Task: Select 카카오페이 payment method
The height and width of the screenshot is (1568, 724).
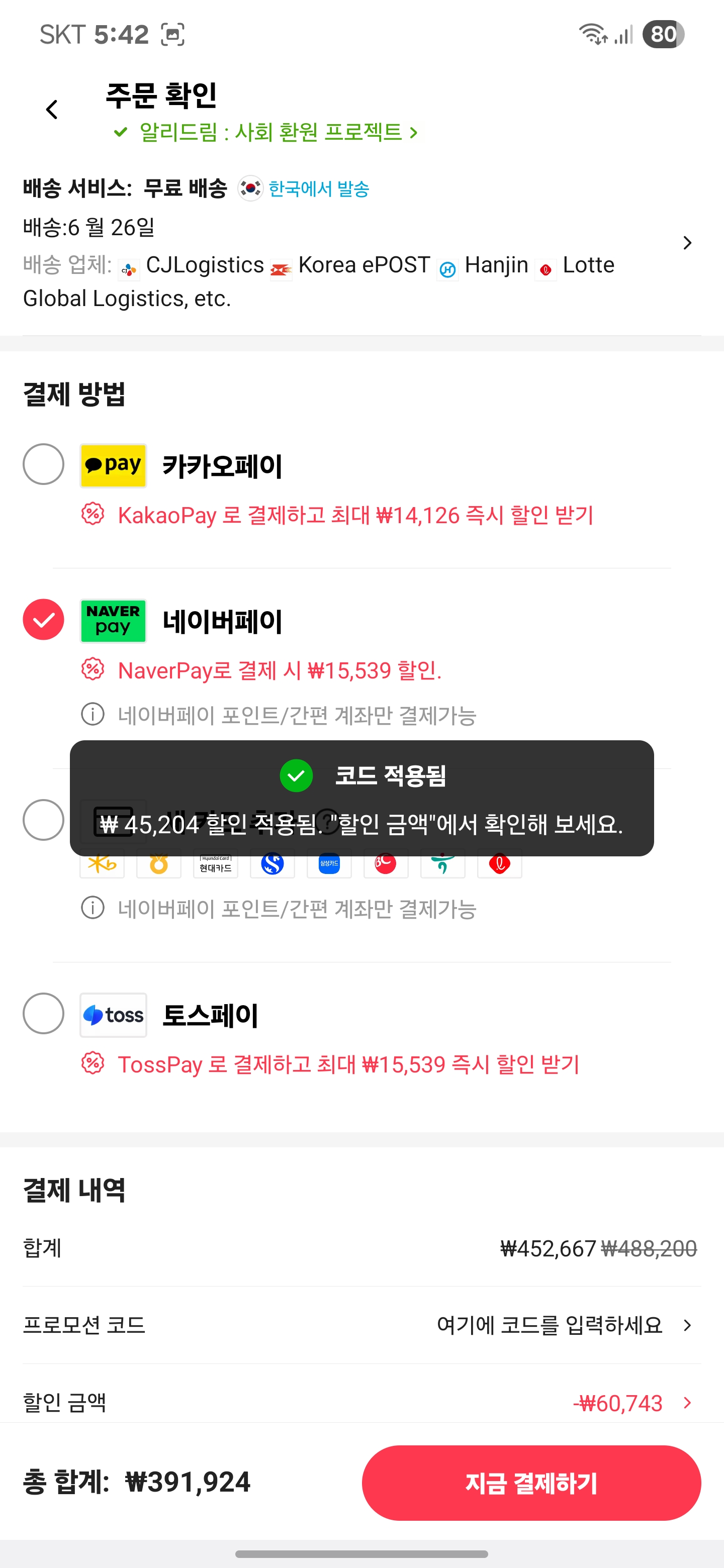Action: point(43,465)
